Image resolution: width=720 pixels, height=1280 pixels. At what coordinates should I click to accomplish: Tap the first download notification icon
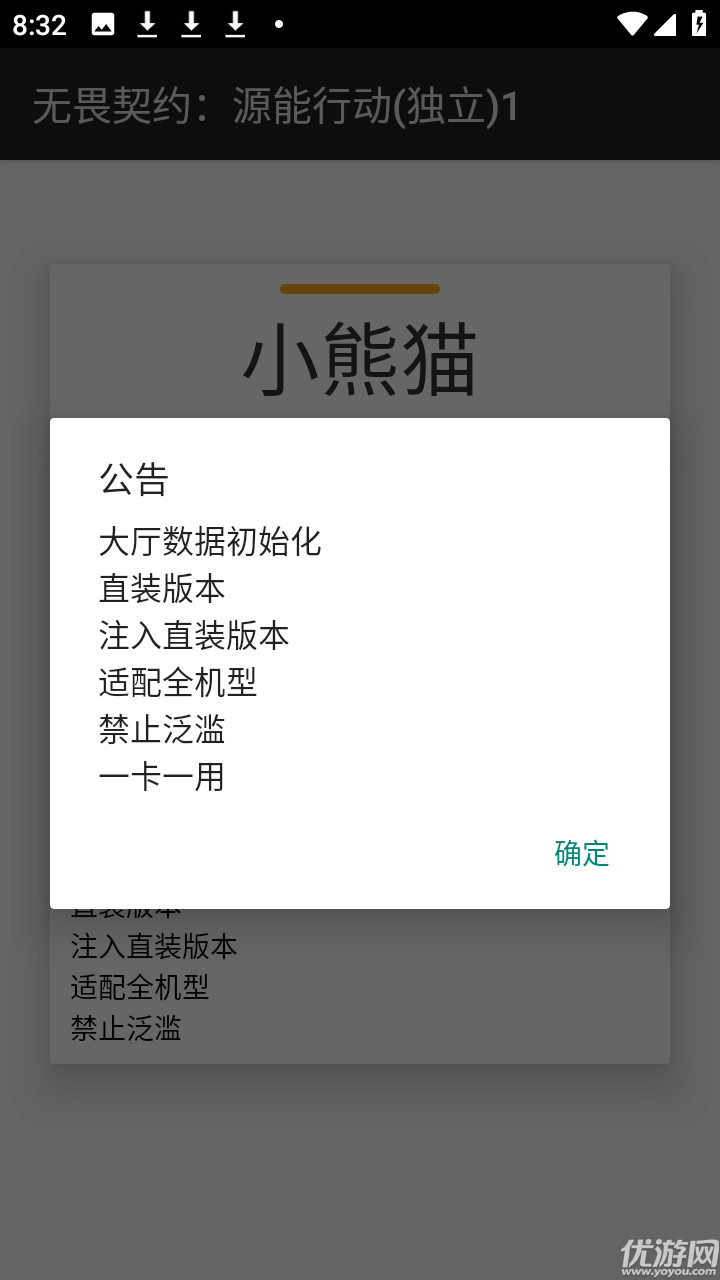[x=146, y=22]
